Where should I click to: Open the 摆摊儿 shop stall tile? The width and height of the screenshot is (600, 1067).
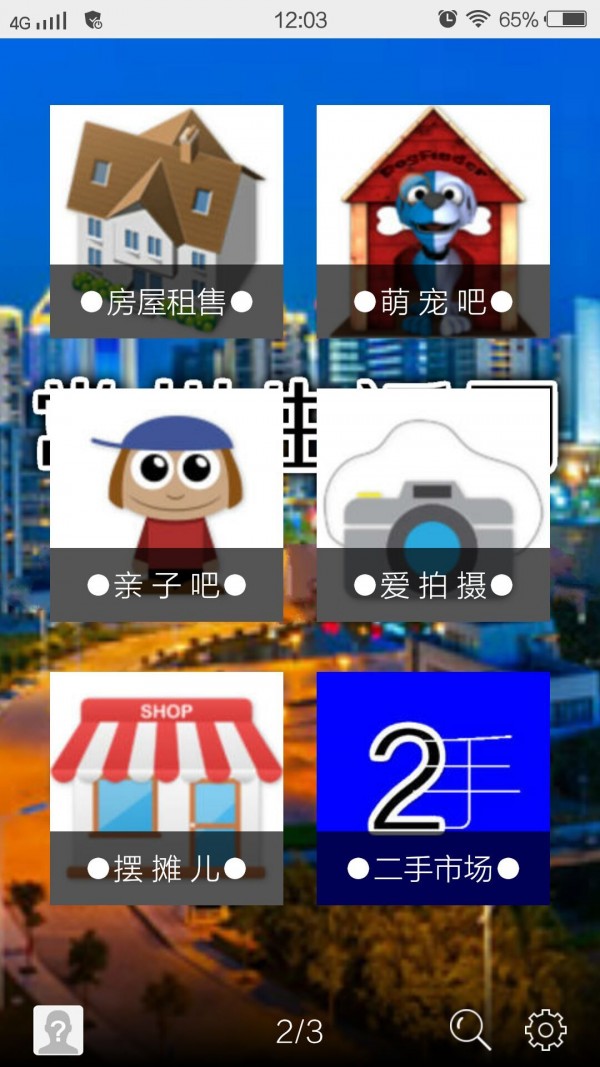pyautogui.click(x=166, y=788)
